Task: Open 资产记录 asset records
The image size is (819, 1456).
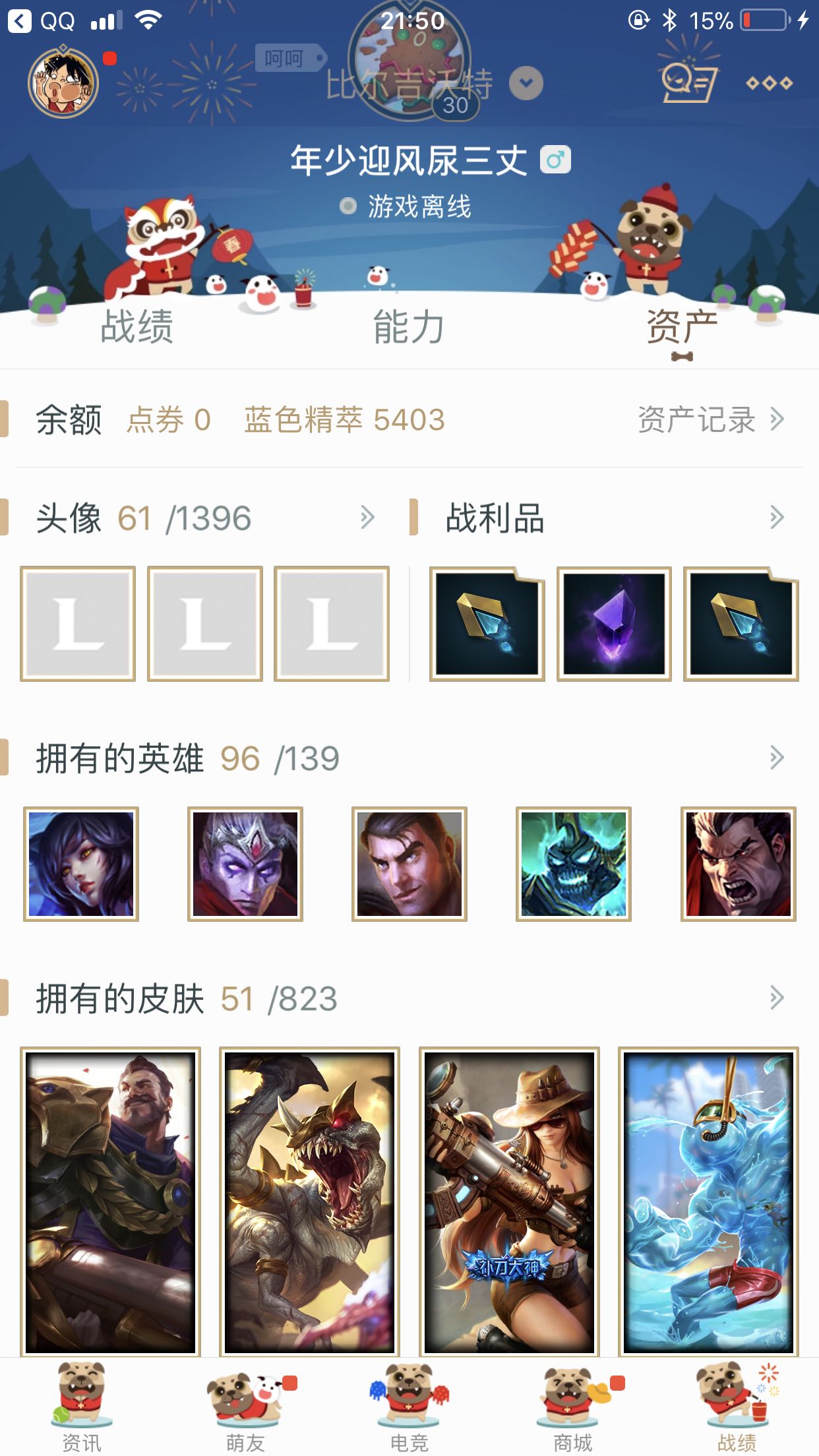Action: tap(710, 419)
